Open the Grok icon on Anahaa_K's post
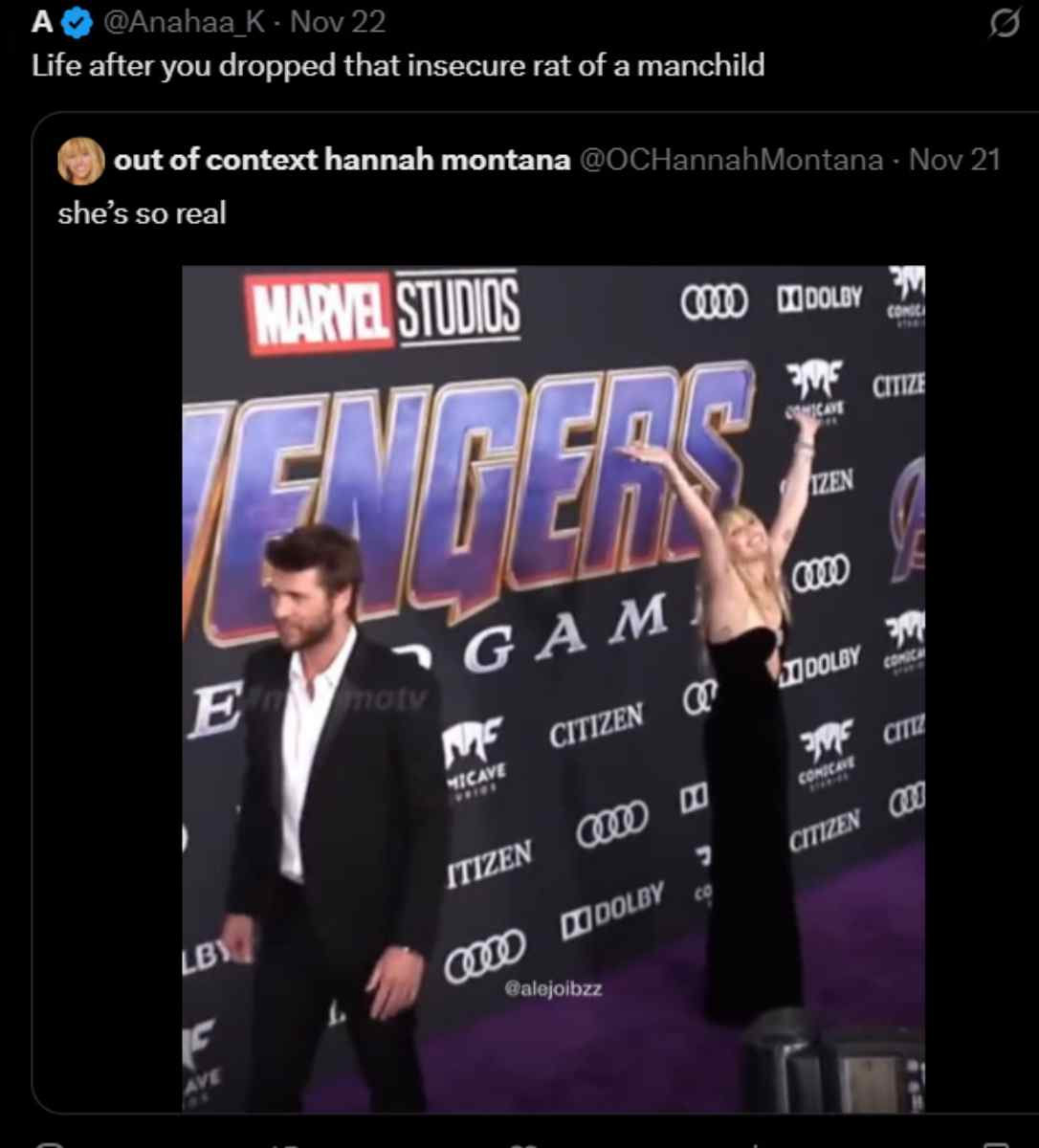The width and height of the screenshot is (1039, 1148). pos(1004,23)
